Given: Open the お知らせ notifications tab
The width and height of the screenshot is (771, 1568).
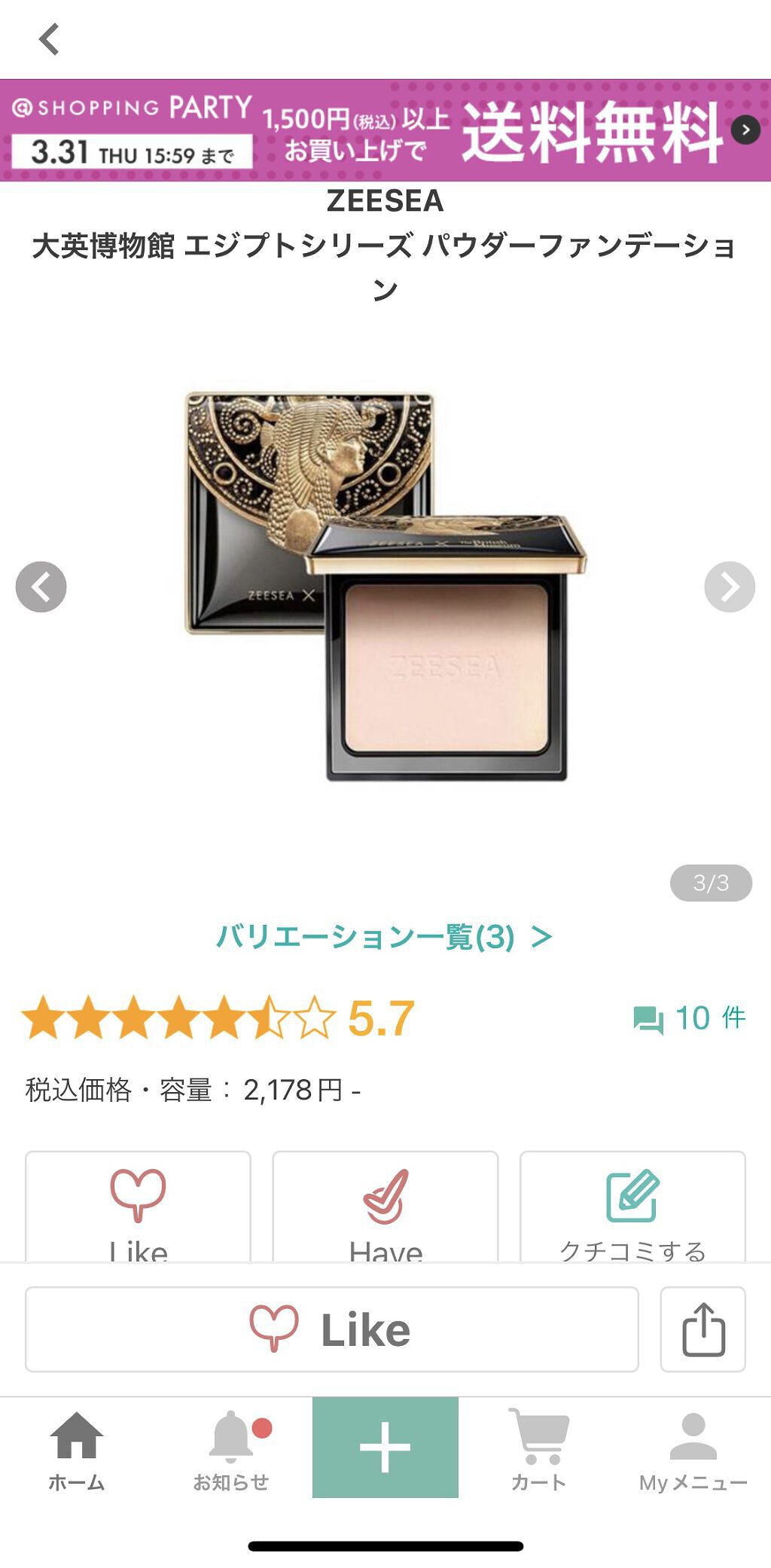Looking at the screenshot, I should [x=231, y=1451].
